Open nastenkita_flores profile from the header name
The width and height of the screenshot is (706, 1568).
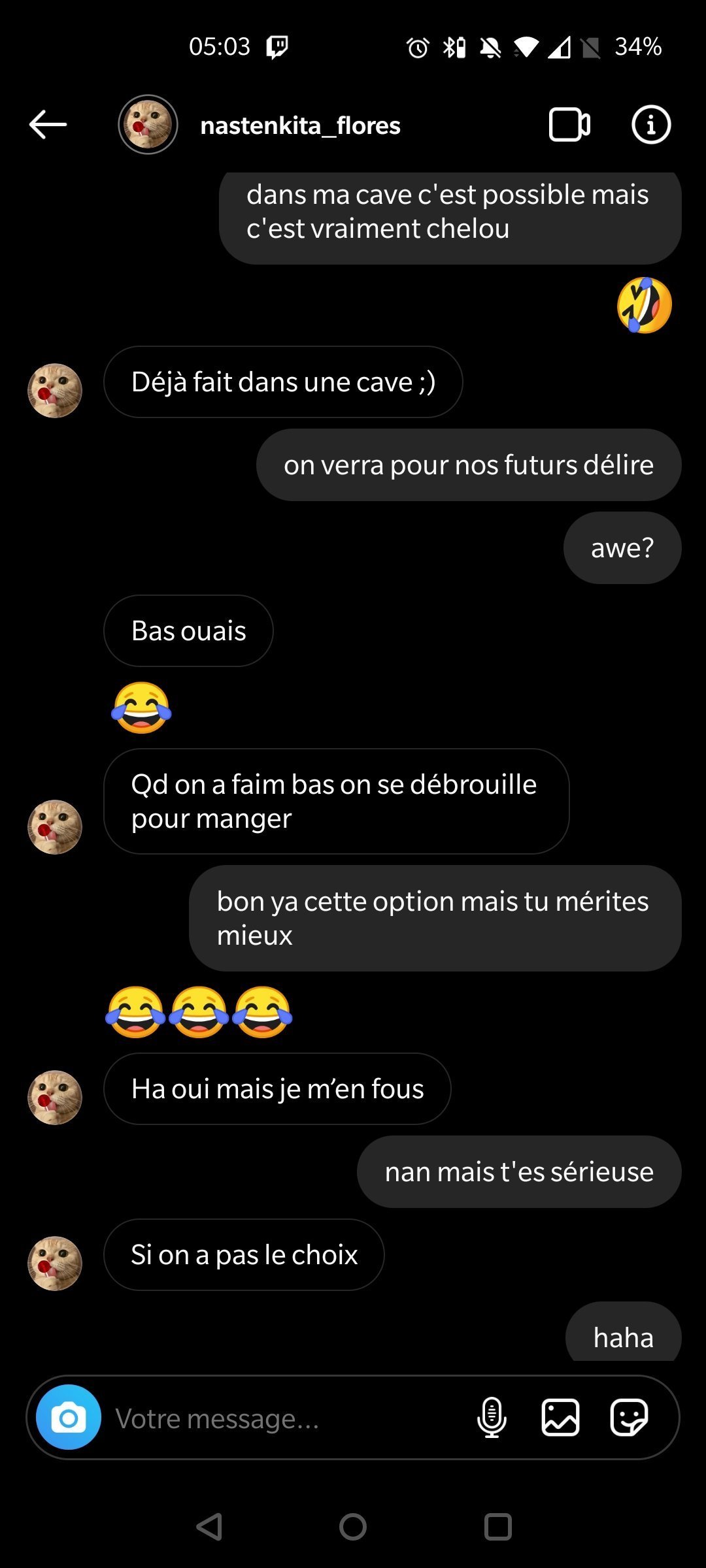pyautogui.click(x=300, y=125)
